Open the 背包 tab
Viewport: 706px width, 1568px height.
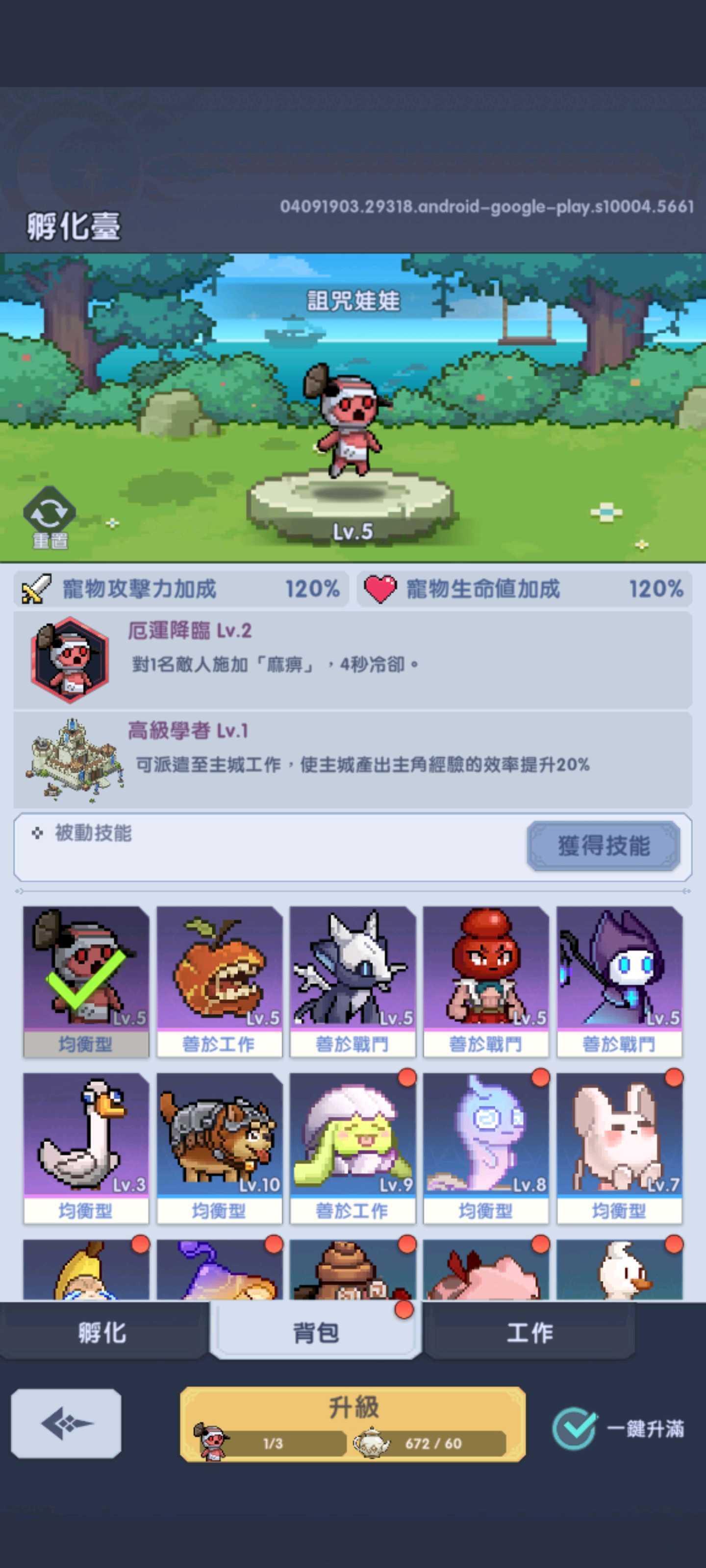316,1333
